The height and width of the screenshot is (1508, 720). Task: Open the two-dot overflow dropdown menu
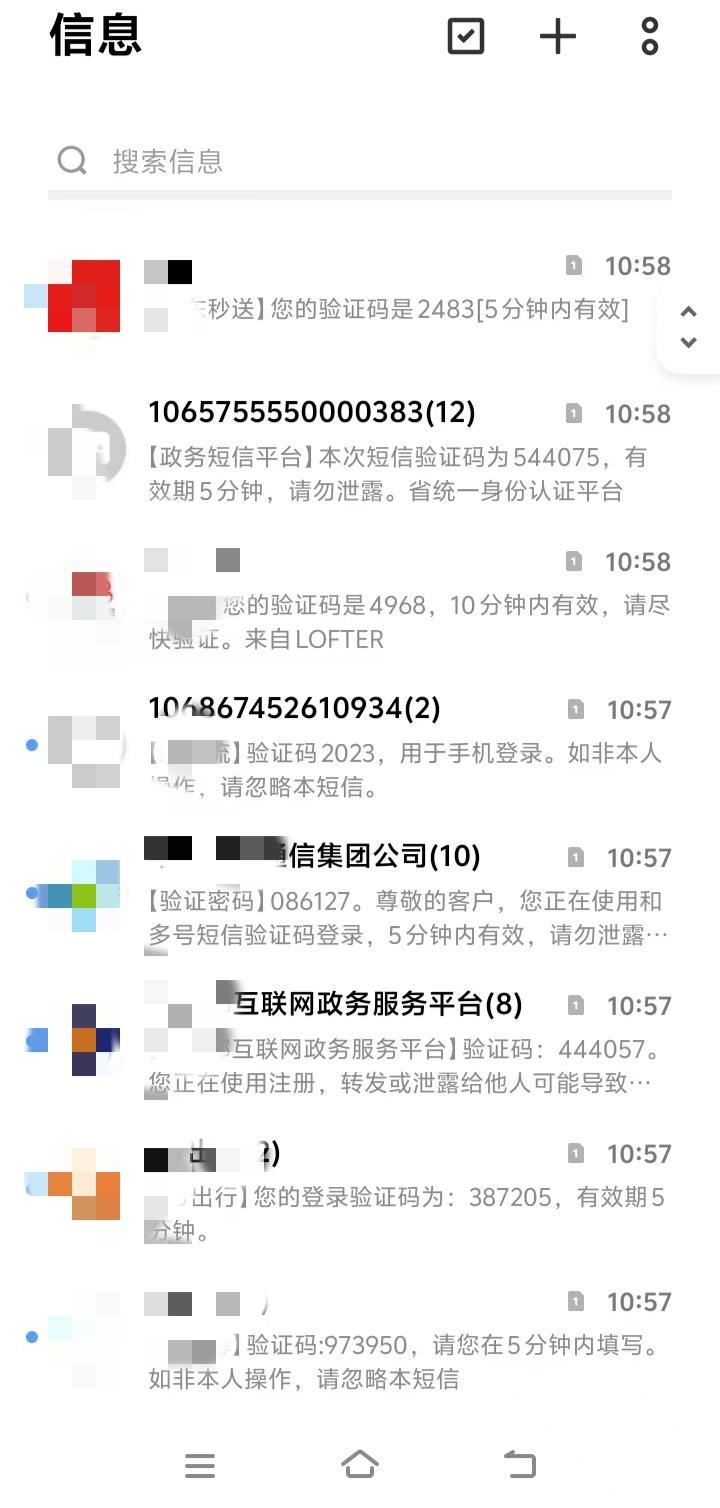coord(648,37)
